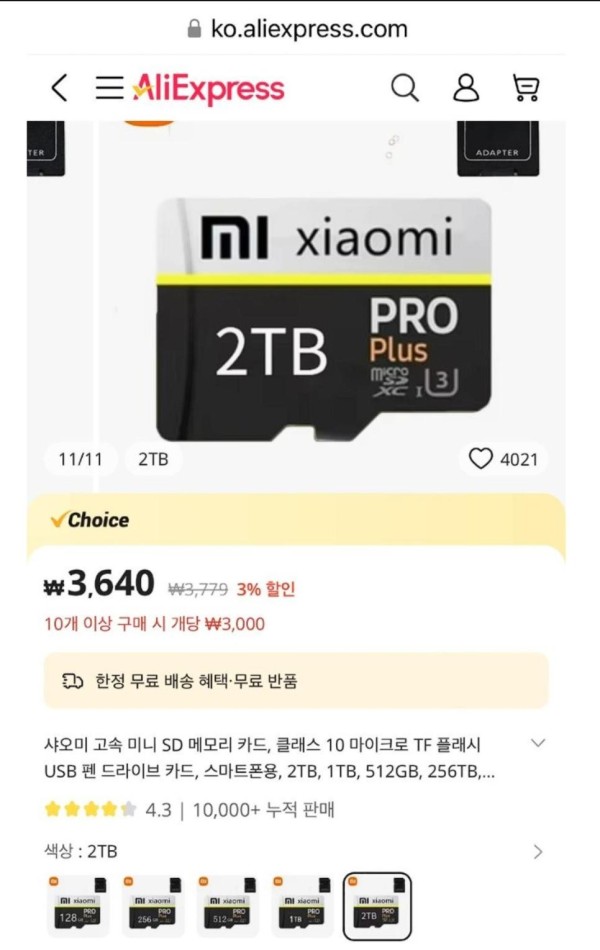
Task: Go back using the top arrow
Action: 60,88
